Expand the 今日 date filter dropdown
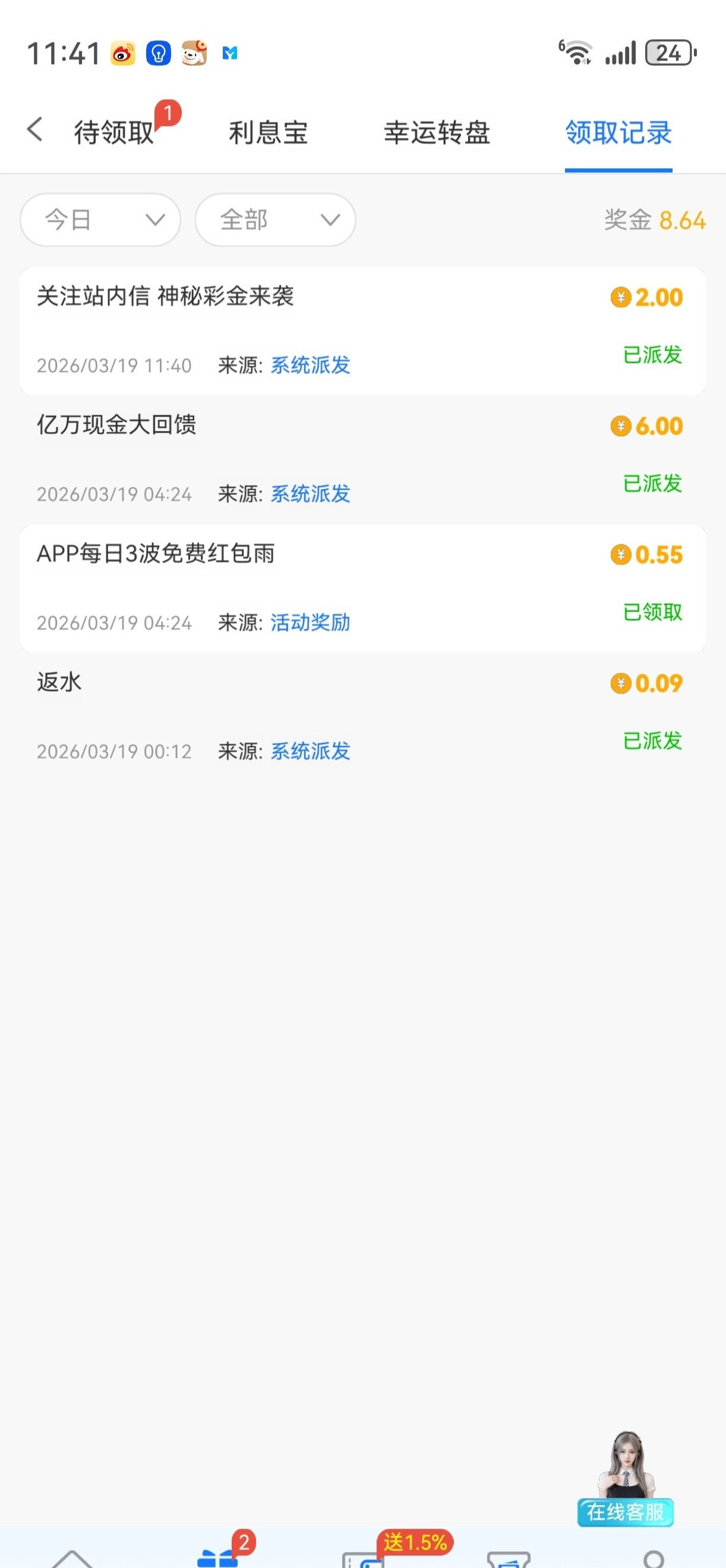Image resolution: width=726 pixels, height=1568 pixels. coord(100,220)
